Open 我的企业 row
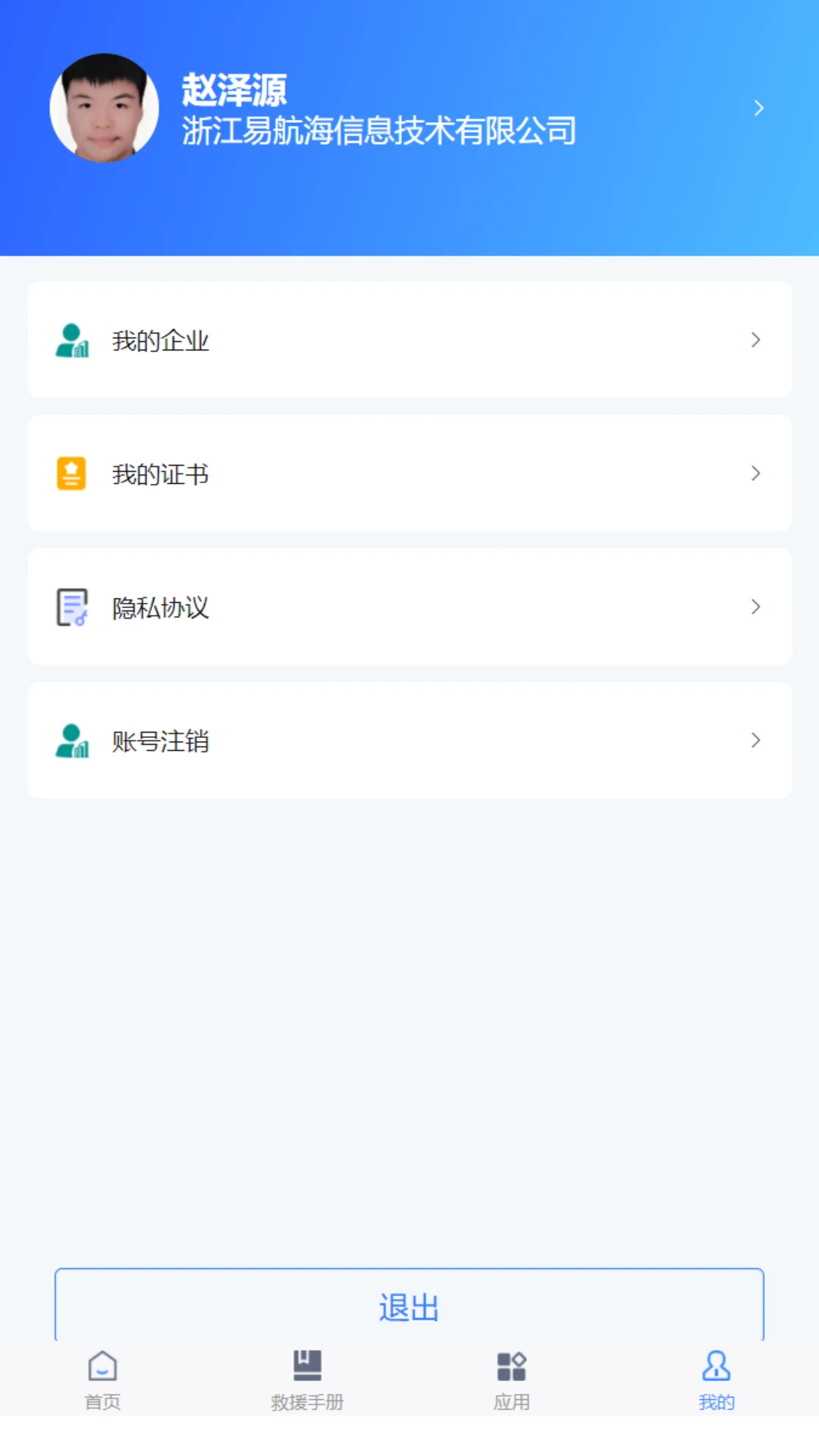Image resolution: width=819 pixels, height=1456 pixels. pos(409,340)
